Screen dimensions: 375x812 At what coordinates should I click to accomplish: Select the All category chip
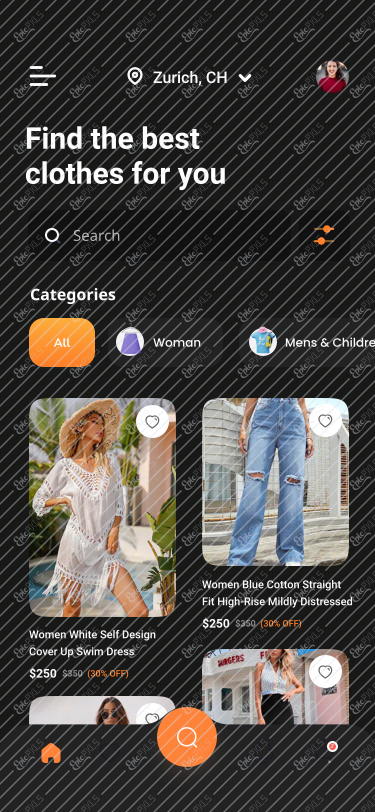coord(62,342)
